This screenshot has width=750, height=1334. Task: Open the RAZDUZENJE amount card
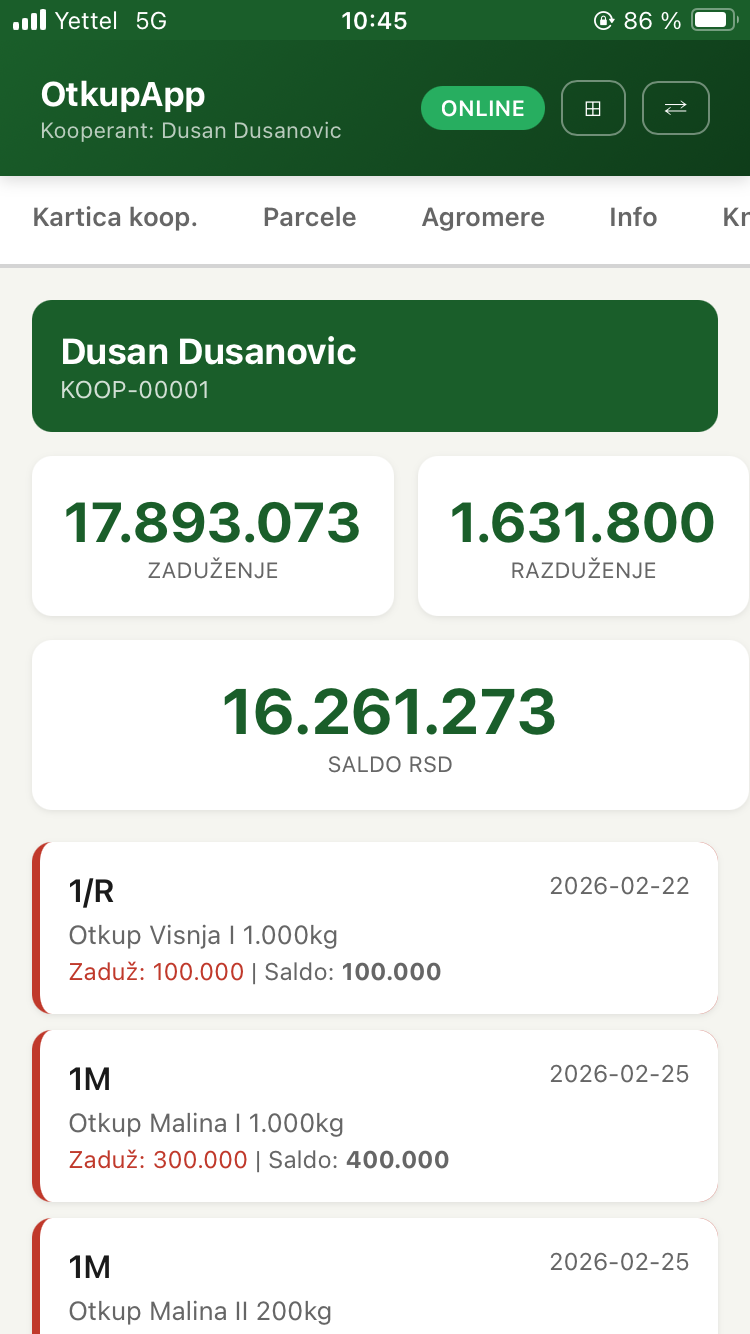click(x=583, y=536)
